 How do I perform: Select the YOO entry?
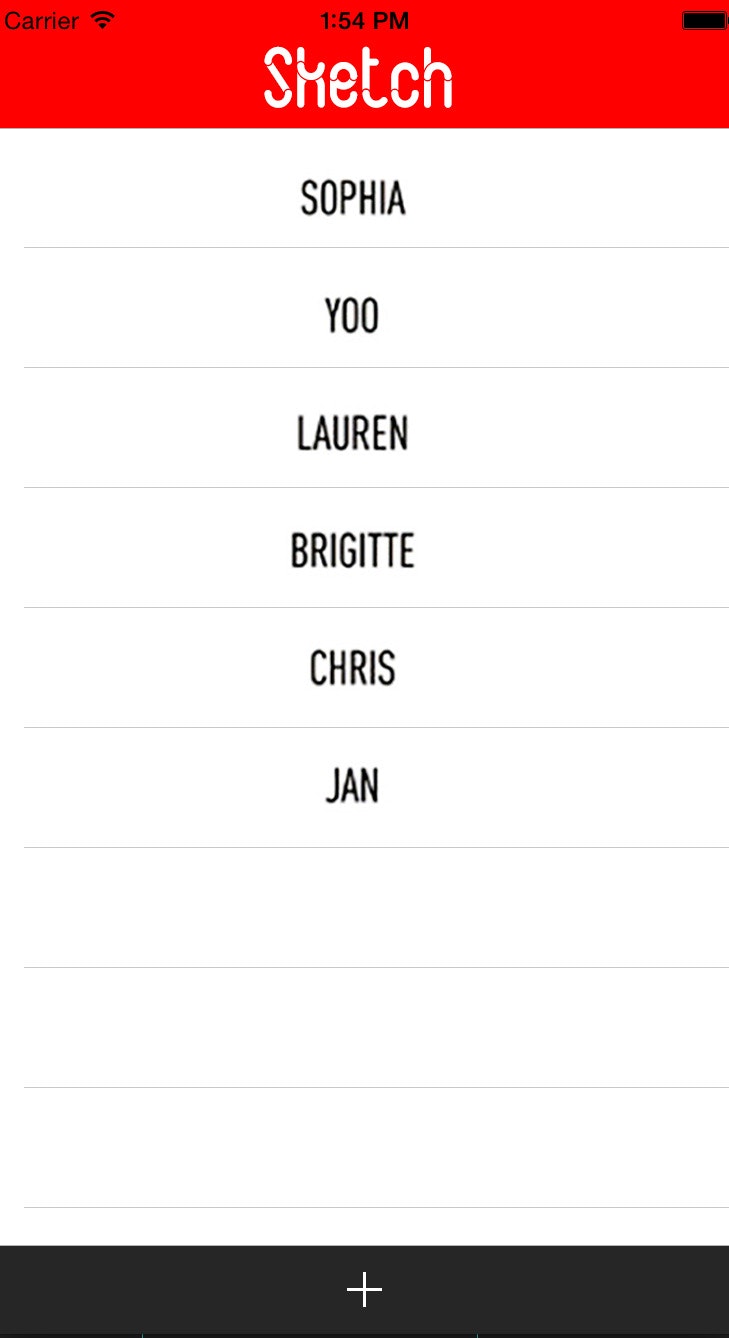coord(352,316)
